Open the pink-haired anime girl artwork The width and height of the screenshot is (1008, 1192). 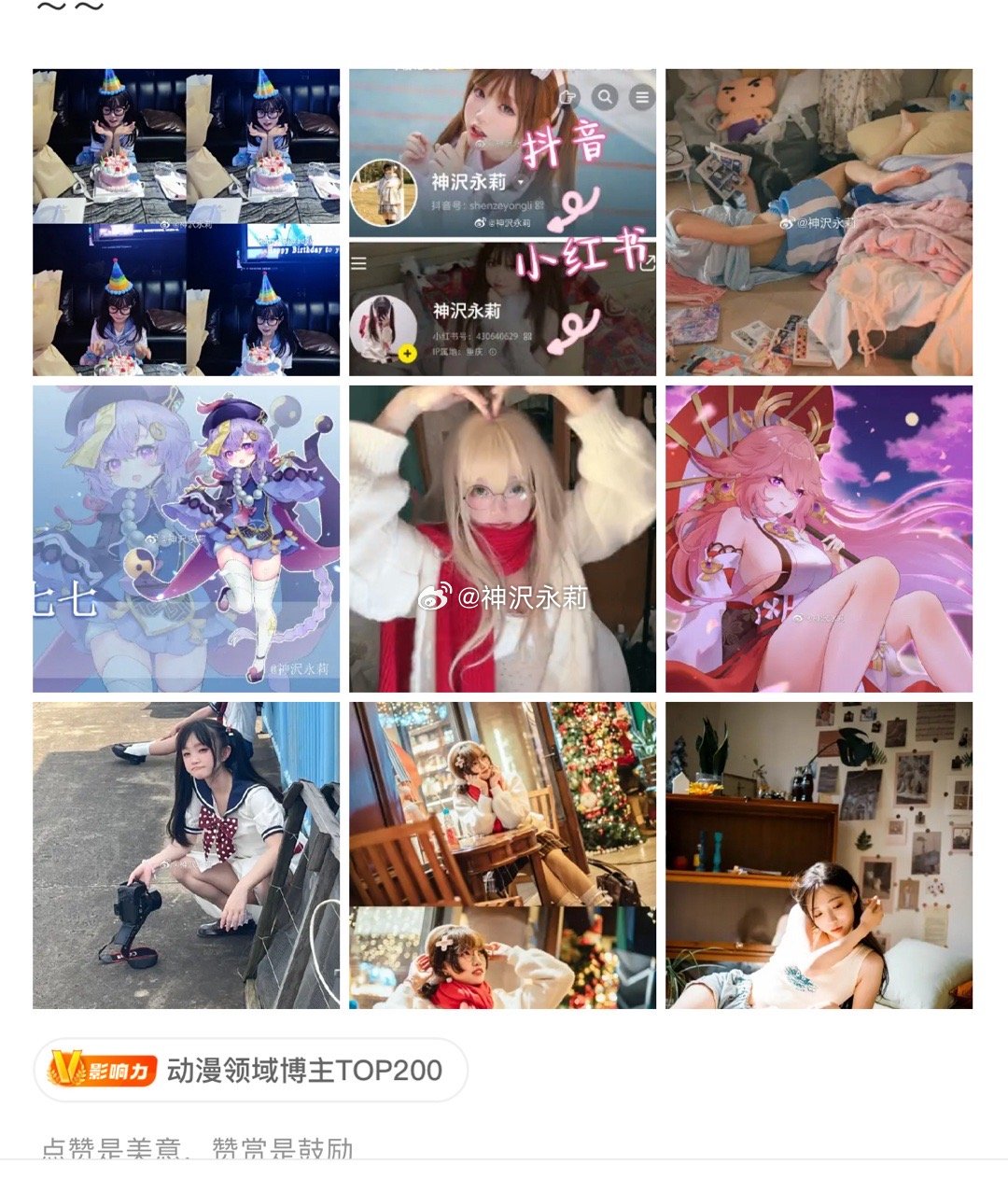(819, 539)
